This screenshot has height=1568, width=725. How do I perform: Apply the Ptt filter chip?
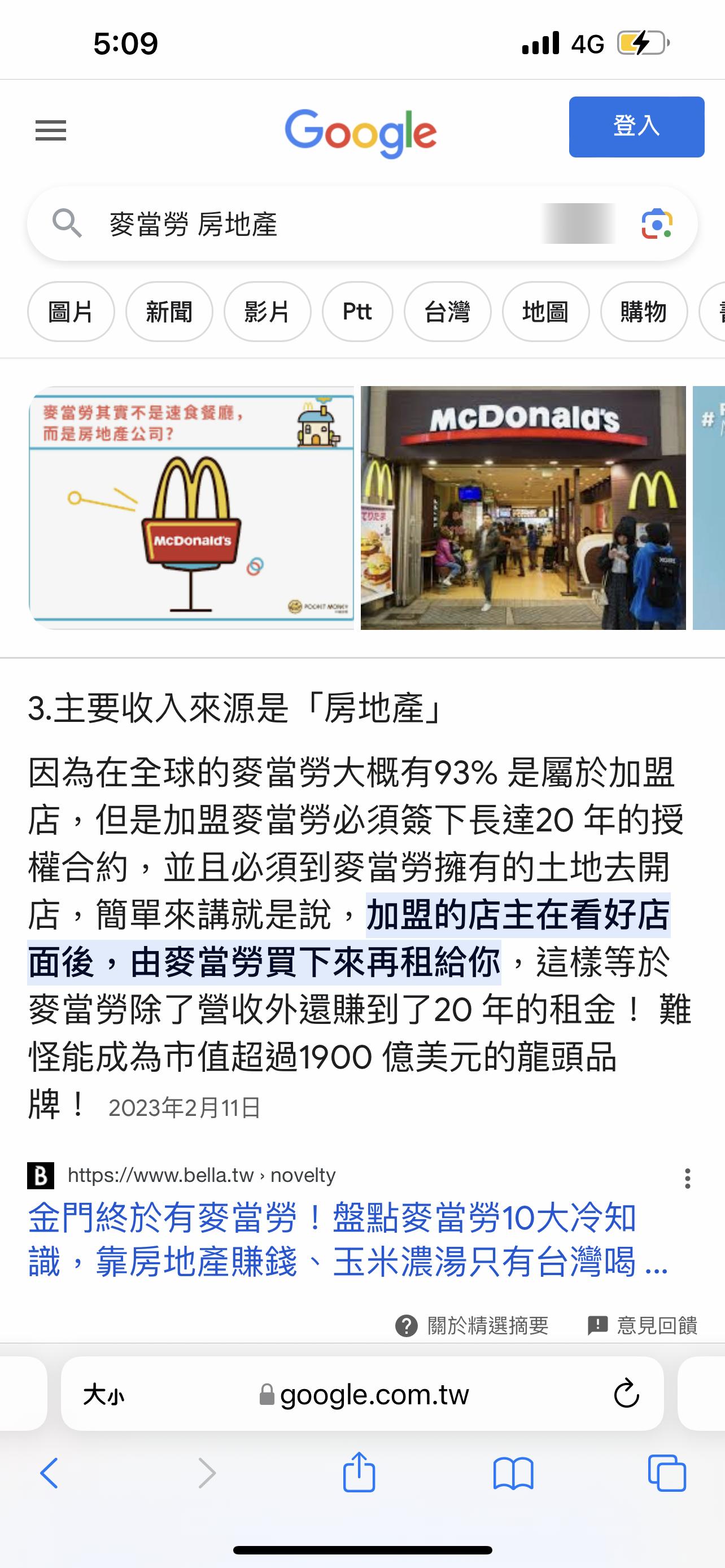tap(357, 312)
